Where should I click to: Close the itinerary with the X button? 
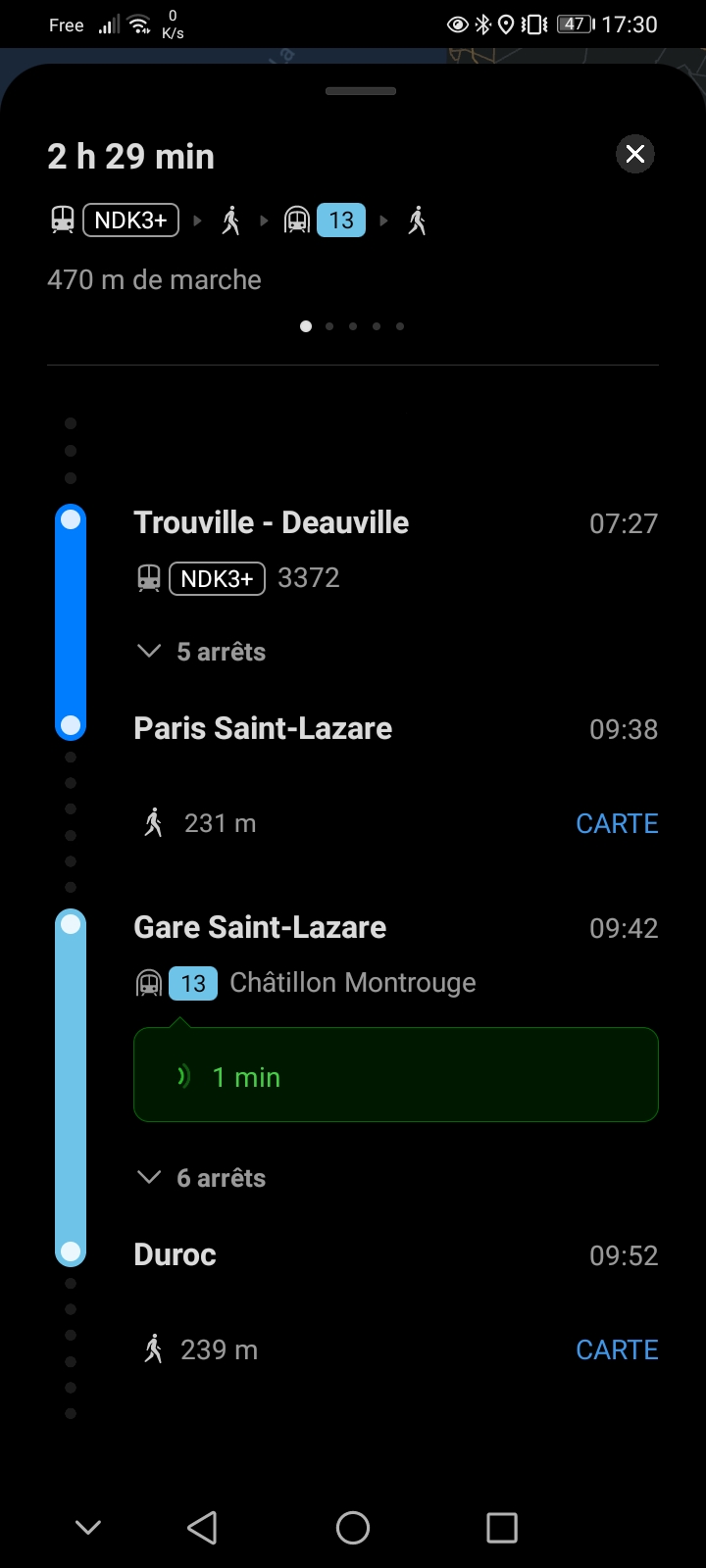click(634, 154)
